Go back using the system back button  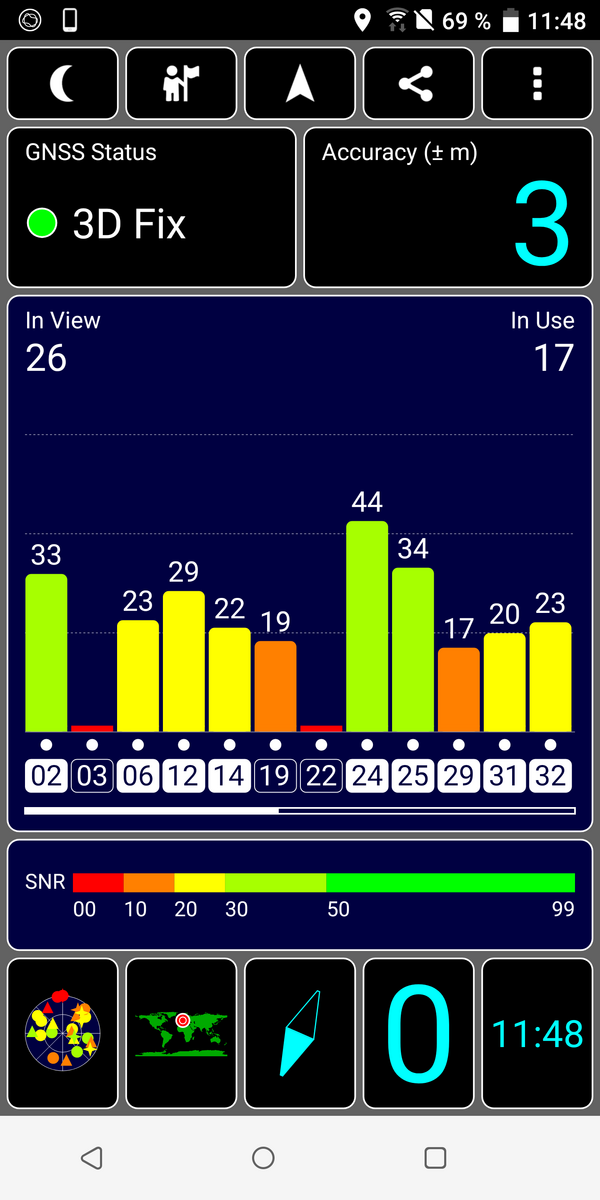(91, 1158)
